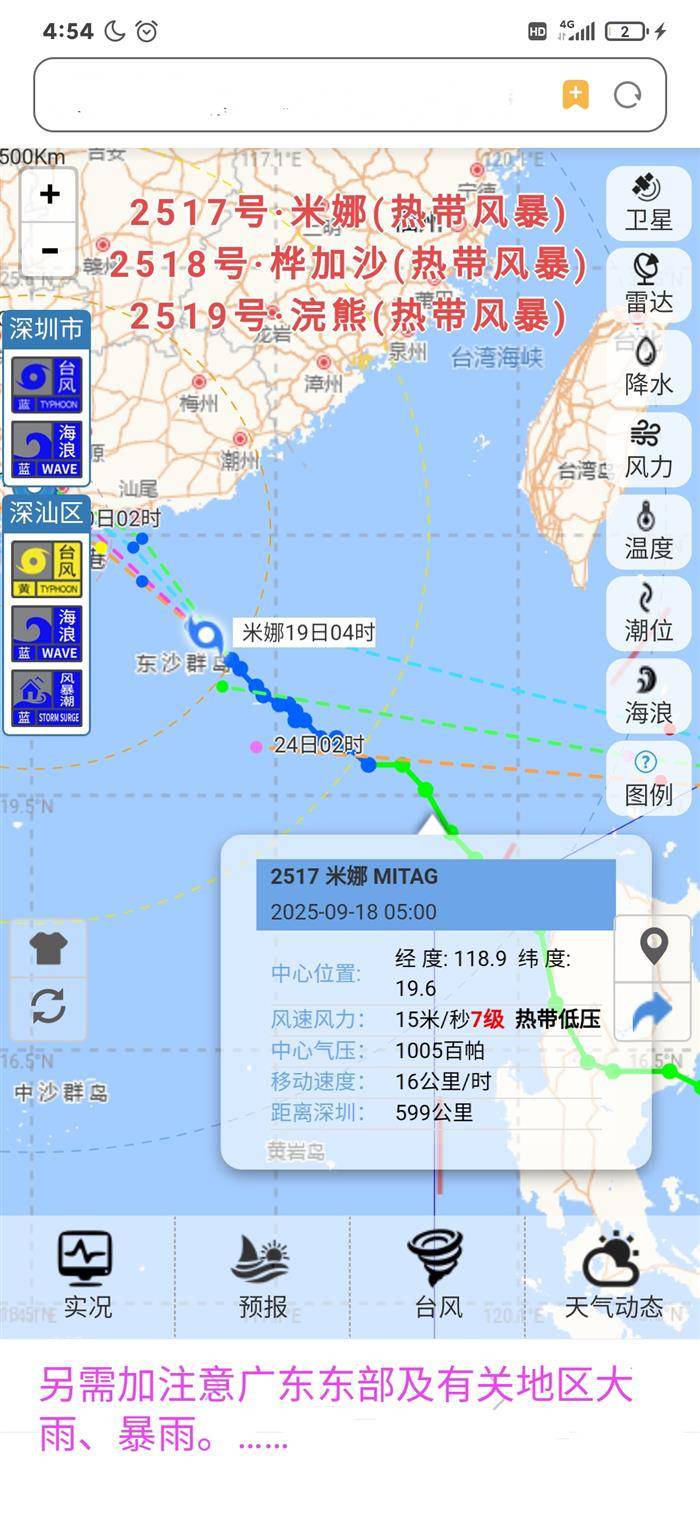Open the shirt-shaped theme button
This screenshot has height=1516, width=700.
click(x=49, y=948)
